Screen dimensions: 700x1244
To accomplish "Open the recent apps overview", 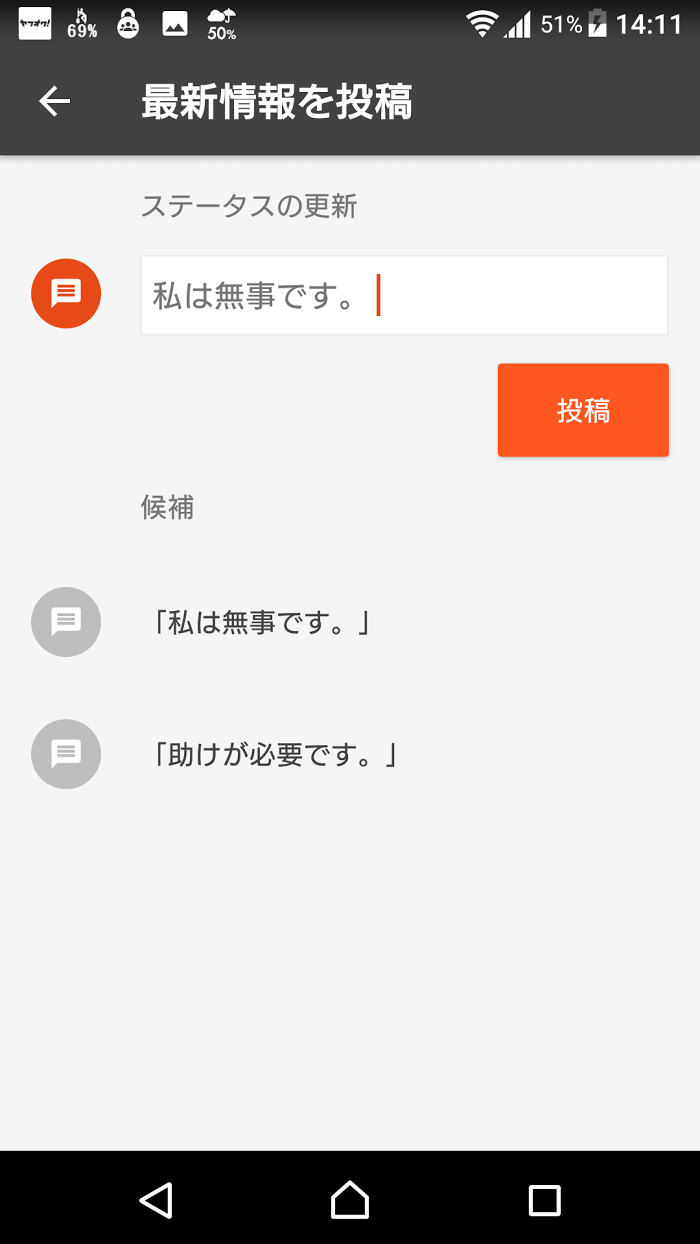I will click(x=544, y=1199).
